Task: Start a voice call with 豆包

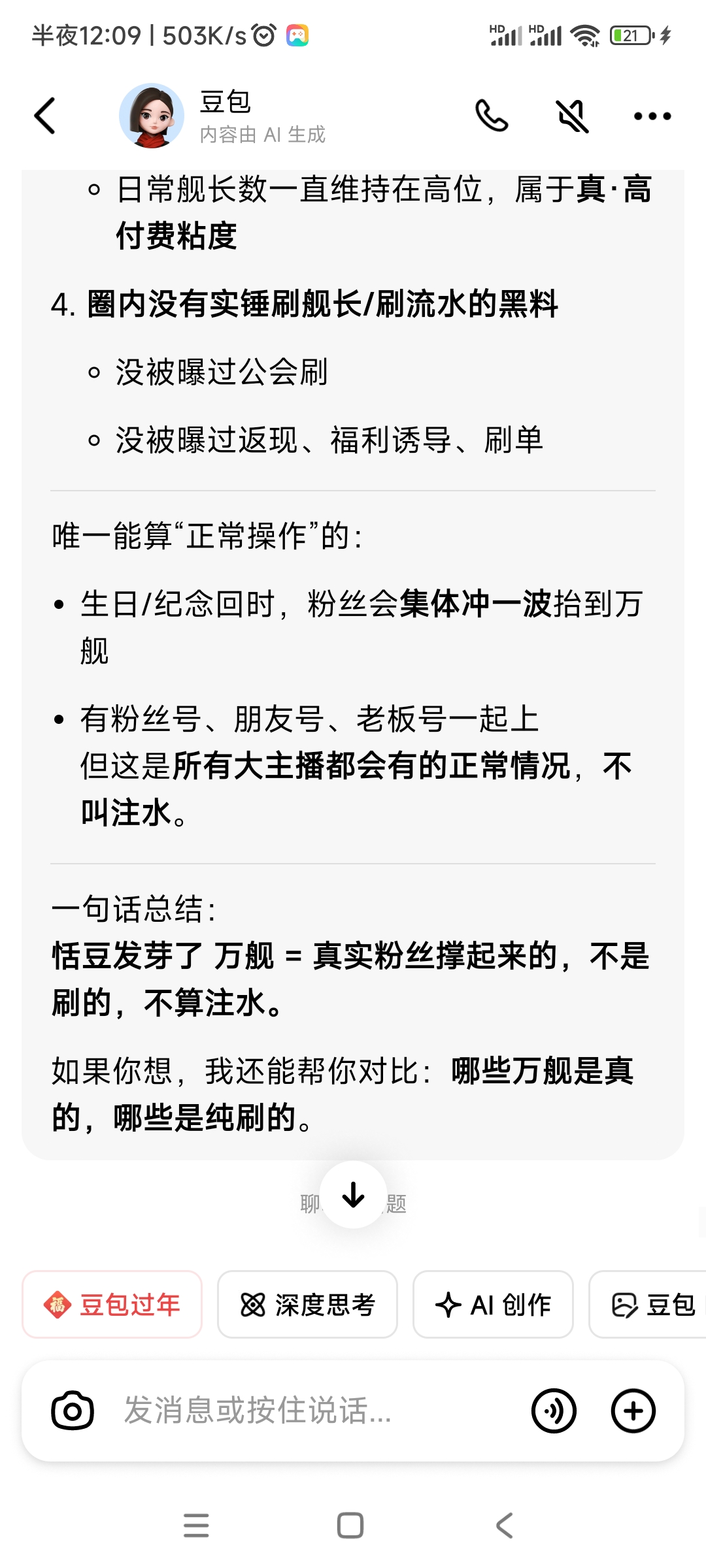Action: click(492, 116)
